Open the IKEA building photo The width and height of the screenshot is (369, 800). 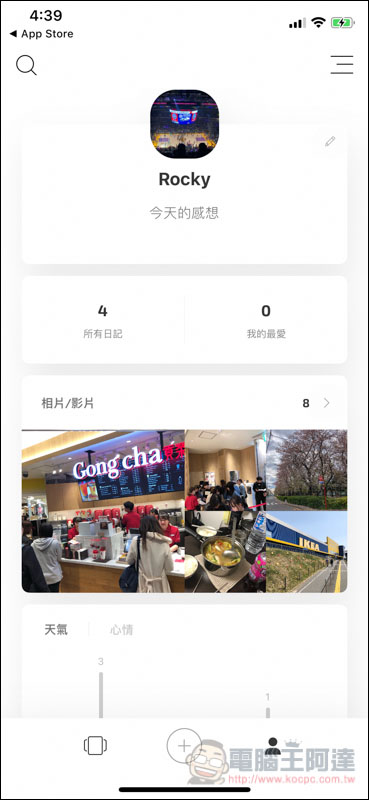pyautogui.click(x=306, y=552)
